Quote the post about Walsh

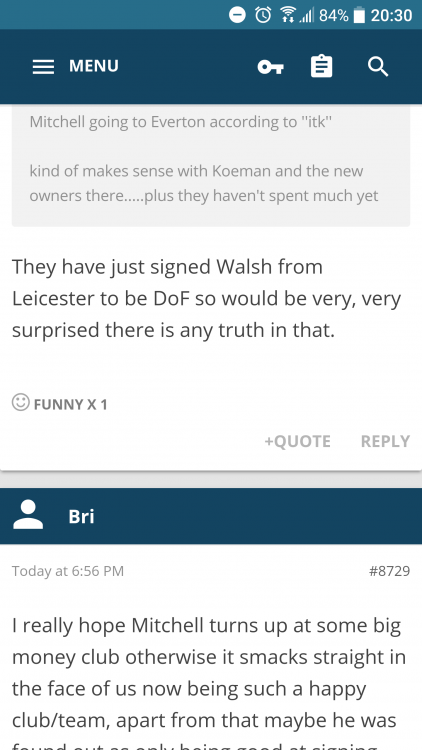point(297,441)
